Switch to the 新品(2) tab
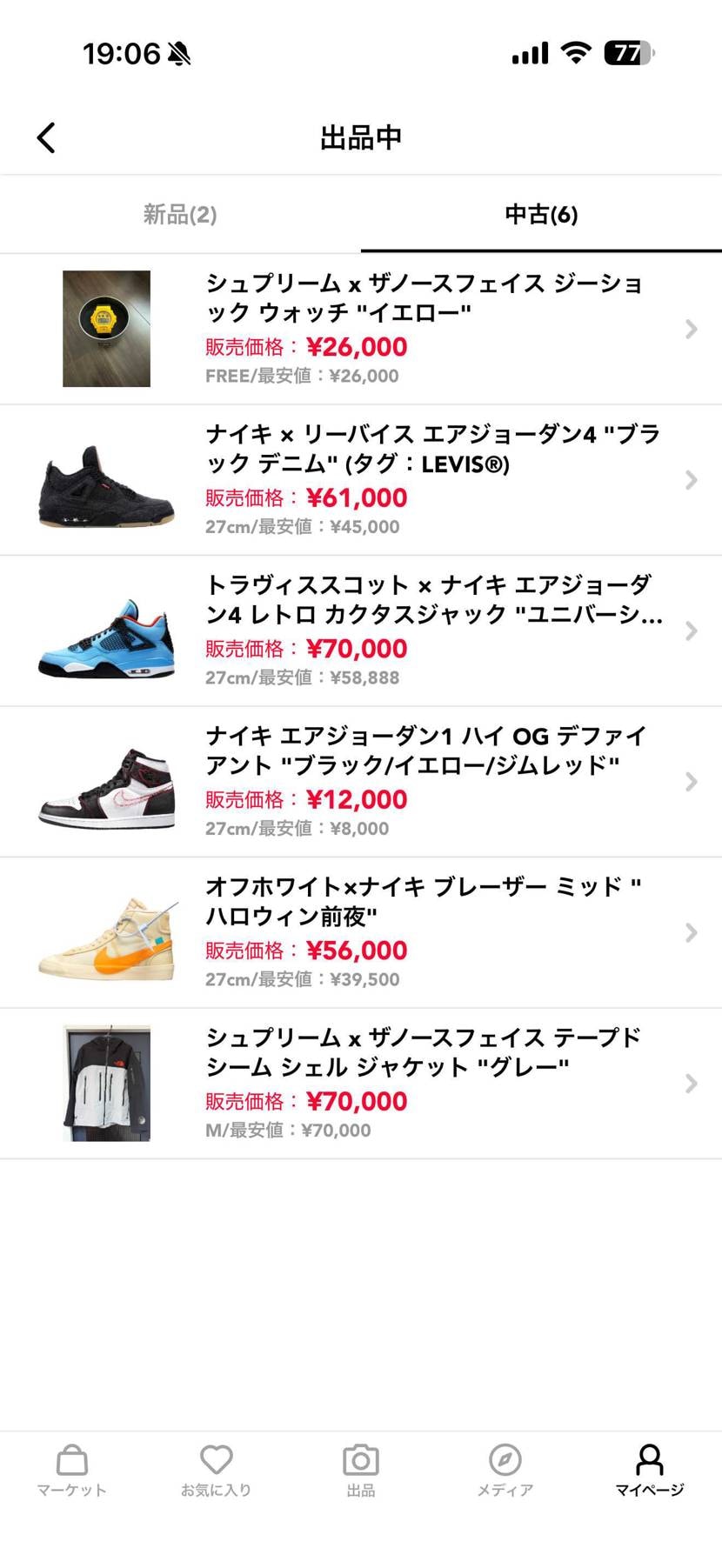The height and width of the screenshot is (1568, 722). point(178,214)
